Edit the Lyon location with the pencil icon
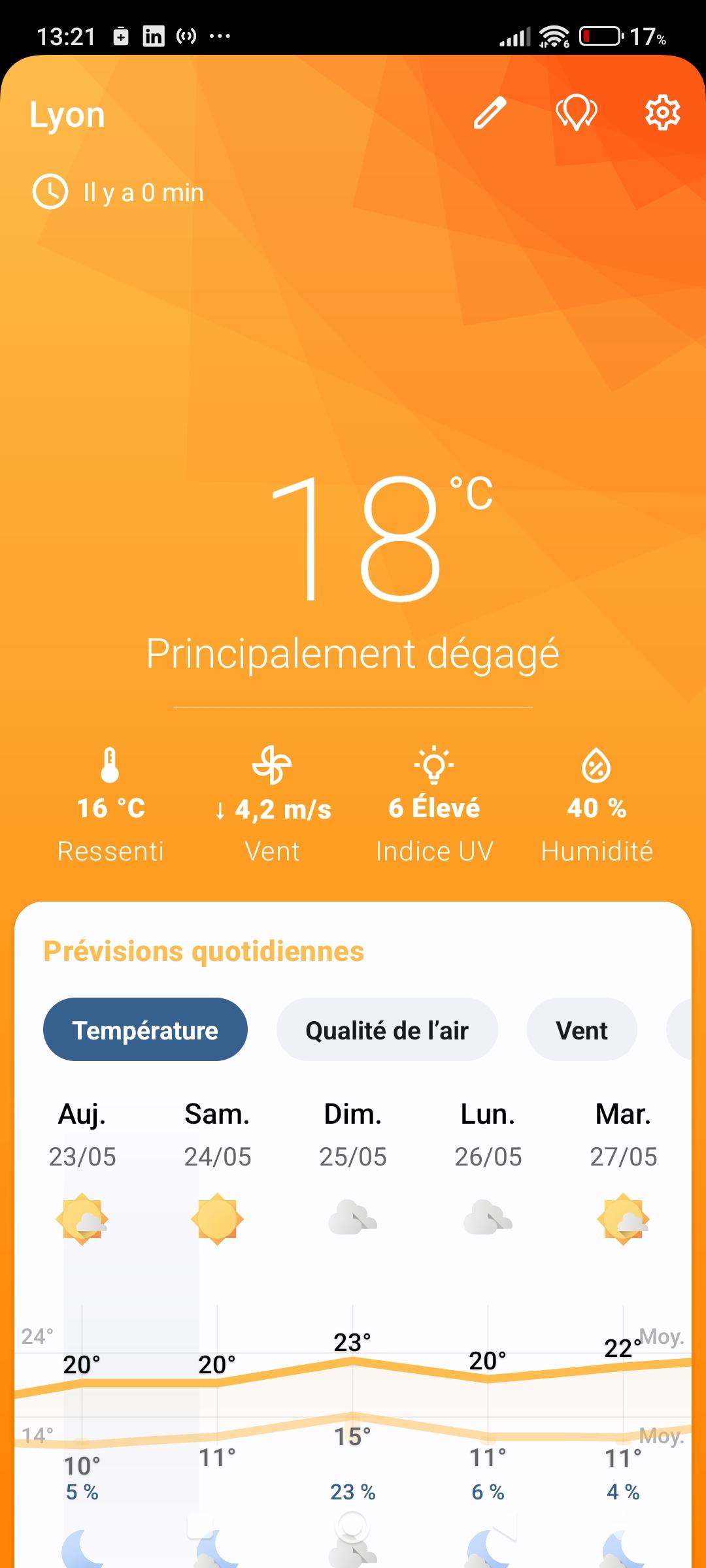 click(x=490, y=113)
